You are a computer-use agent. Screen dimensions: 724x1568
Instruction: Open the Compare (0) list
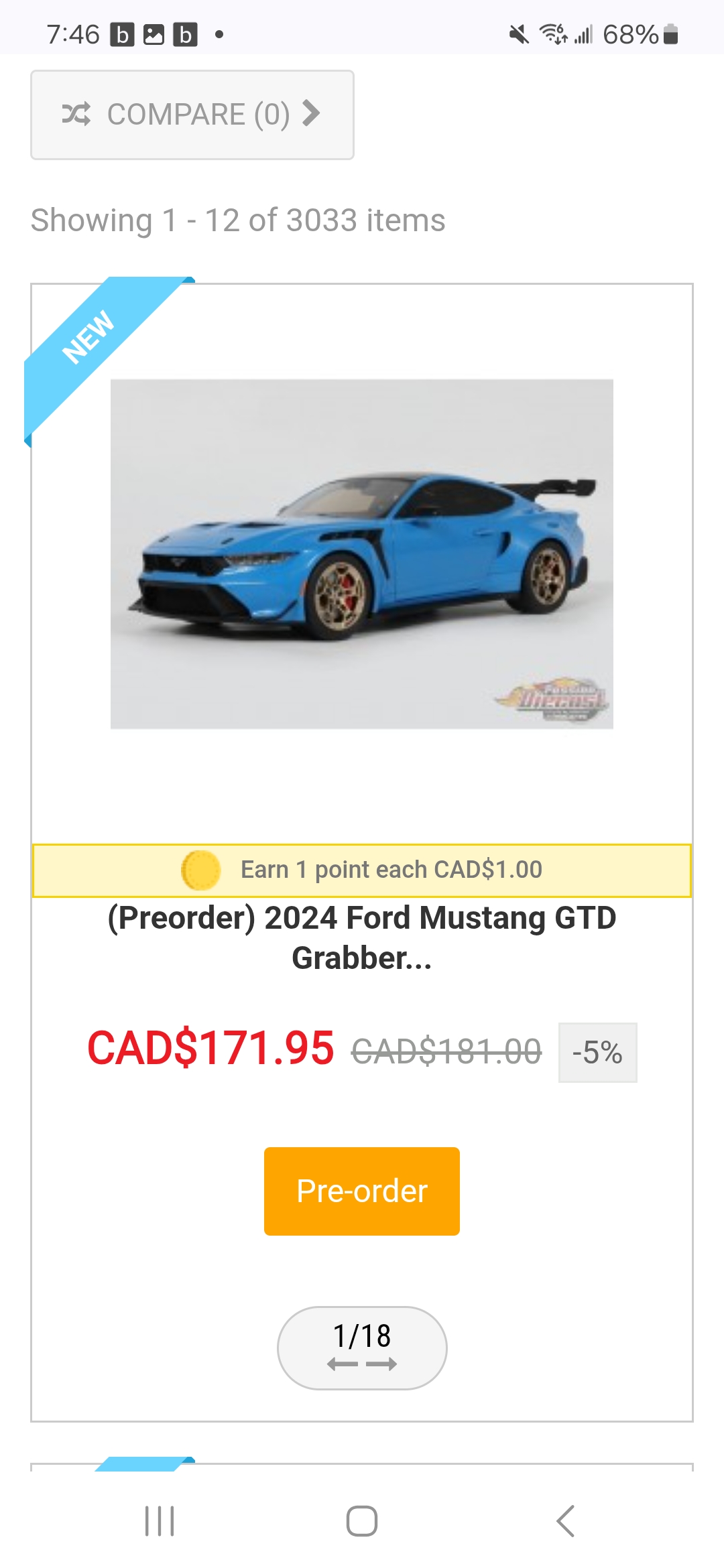coord(192,115)
